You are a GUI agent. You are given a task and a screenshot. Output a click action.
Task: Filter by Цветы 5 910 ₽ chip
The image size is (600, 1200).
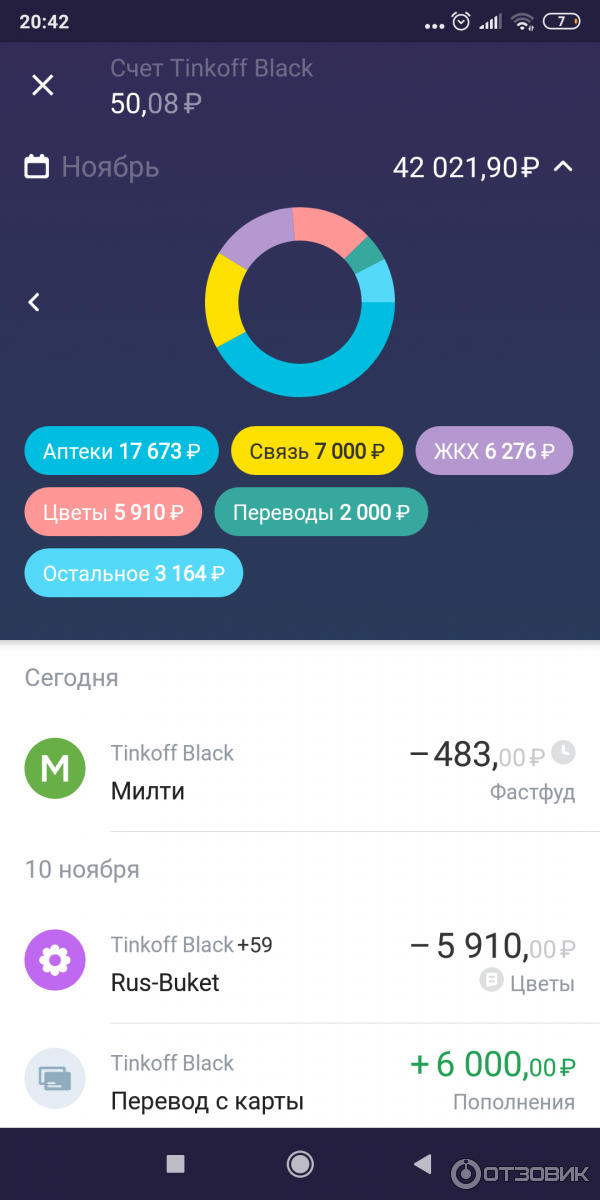(x=113, y=513)
